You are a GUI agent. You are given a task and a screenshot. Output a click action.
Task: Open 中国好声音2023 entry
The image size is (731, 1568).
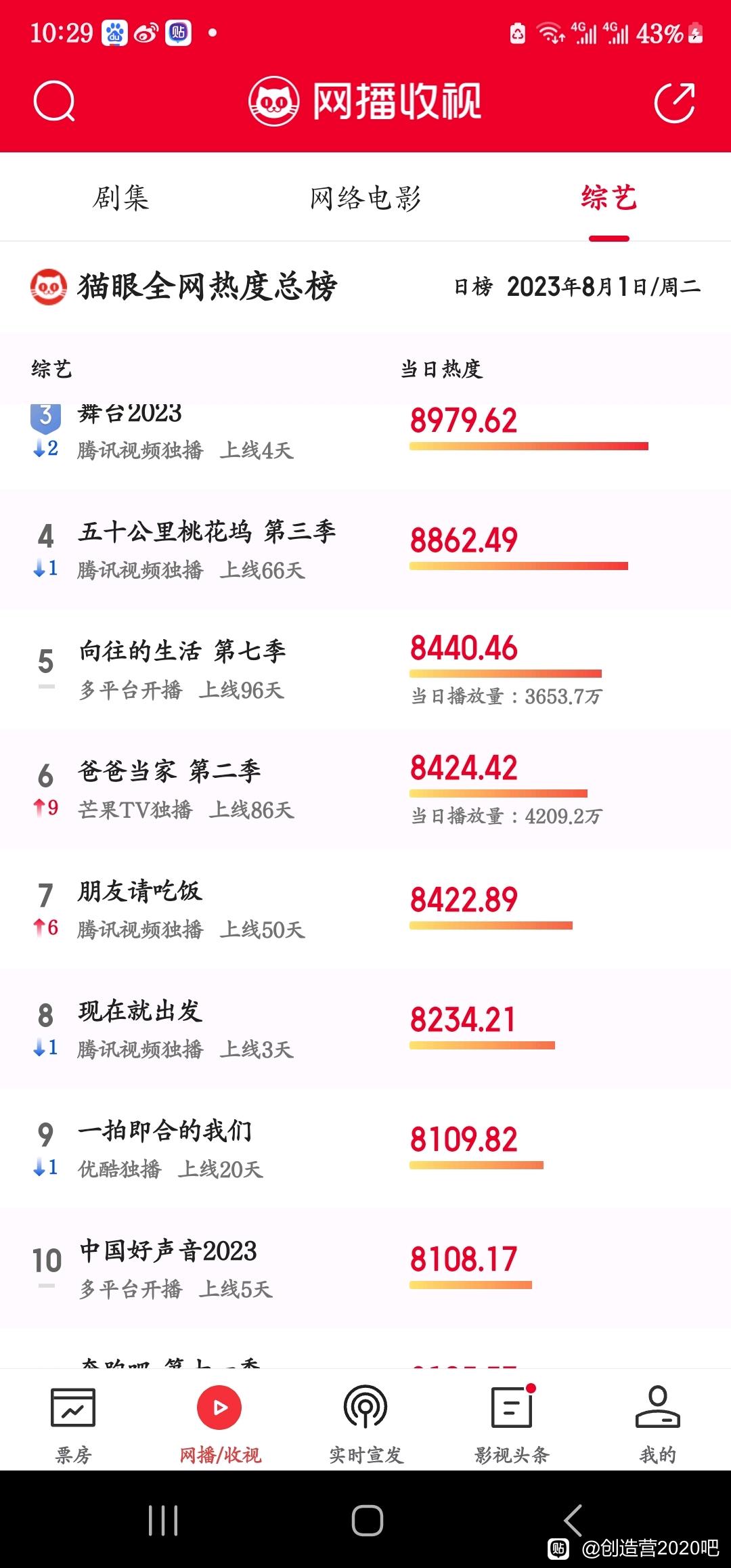pos(365,1269)
